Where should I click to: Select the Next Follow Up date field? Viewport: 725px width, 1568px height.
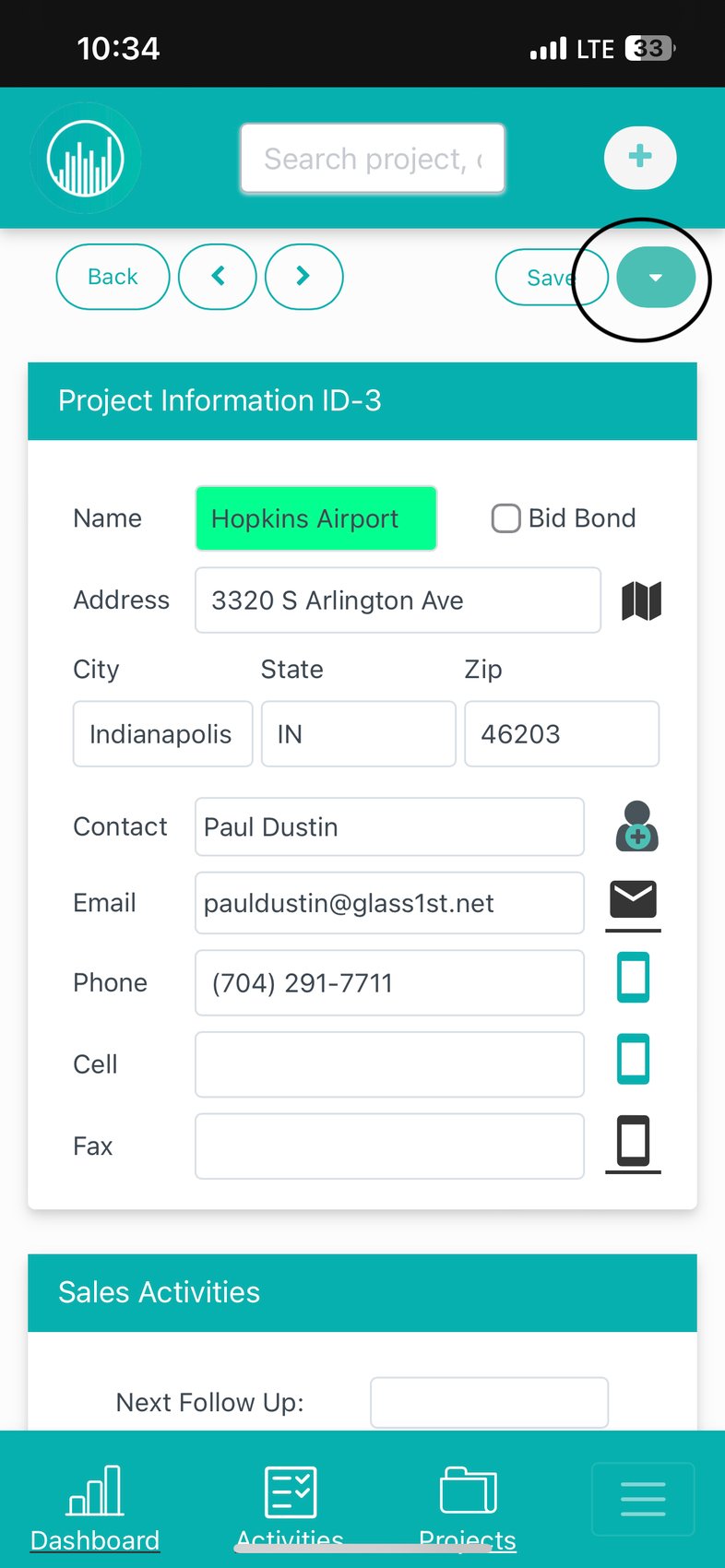pos(489,1402)
